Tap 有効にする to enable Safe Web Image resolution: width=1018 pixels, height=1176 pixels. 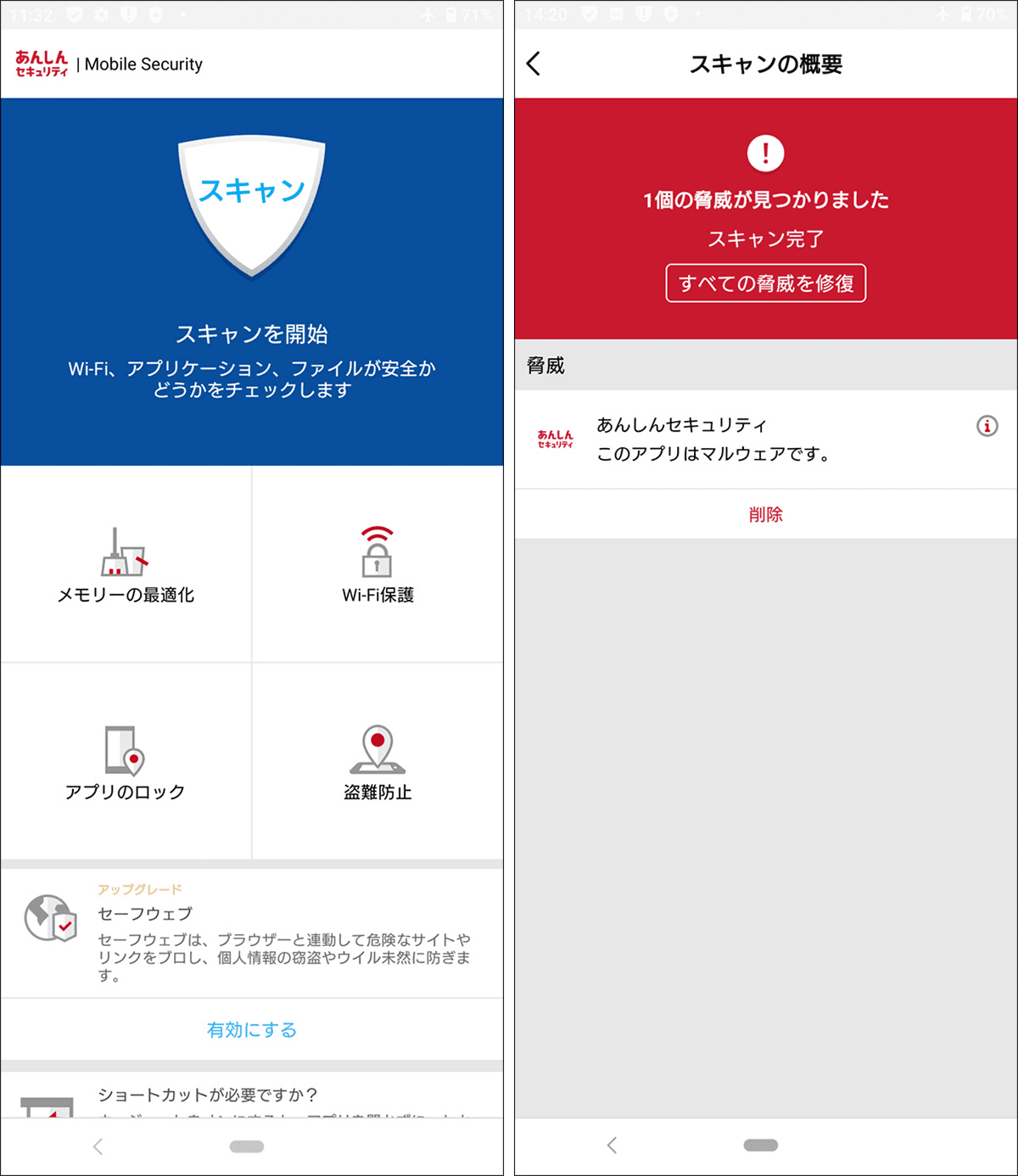click(252, 1029)
